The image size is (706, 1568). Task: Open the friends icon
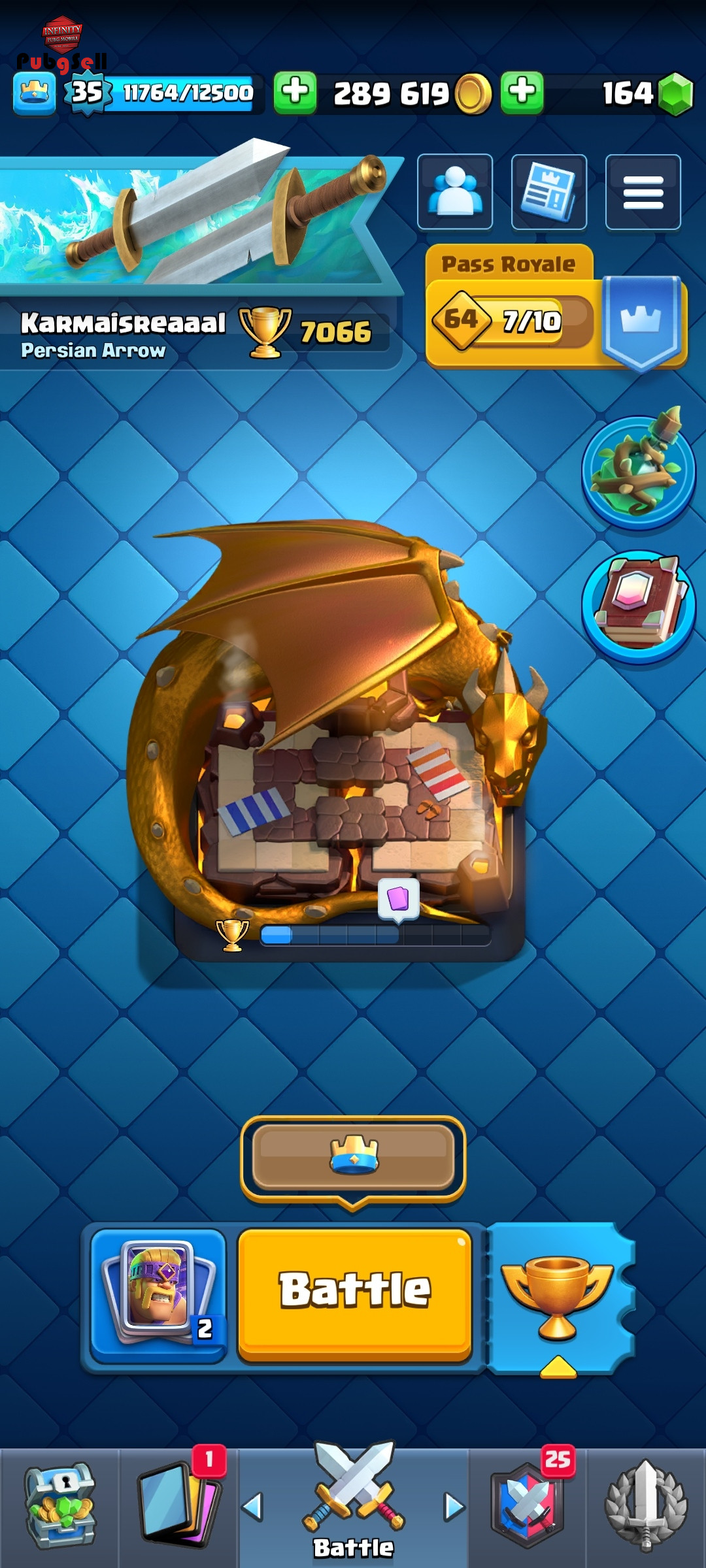tap(455, 192)
